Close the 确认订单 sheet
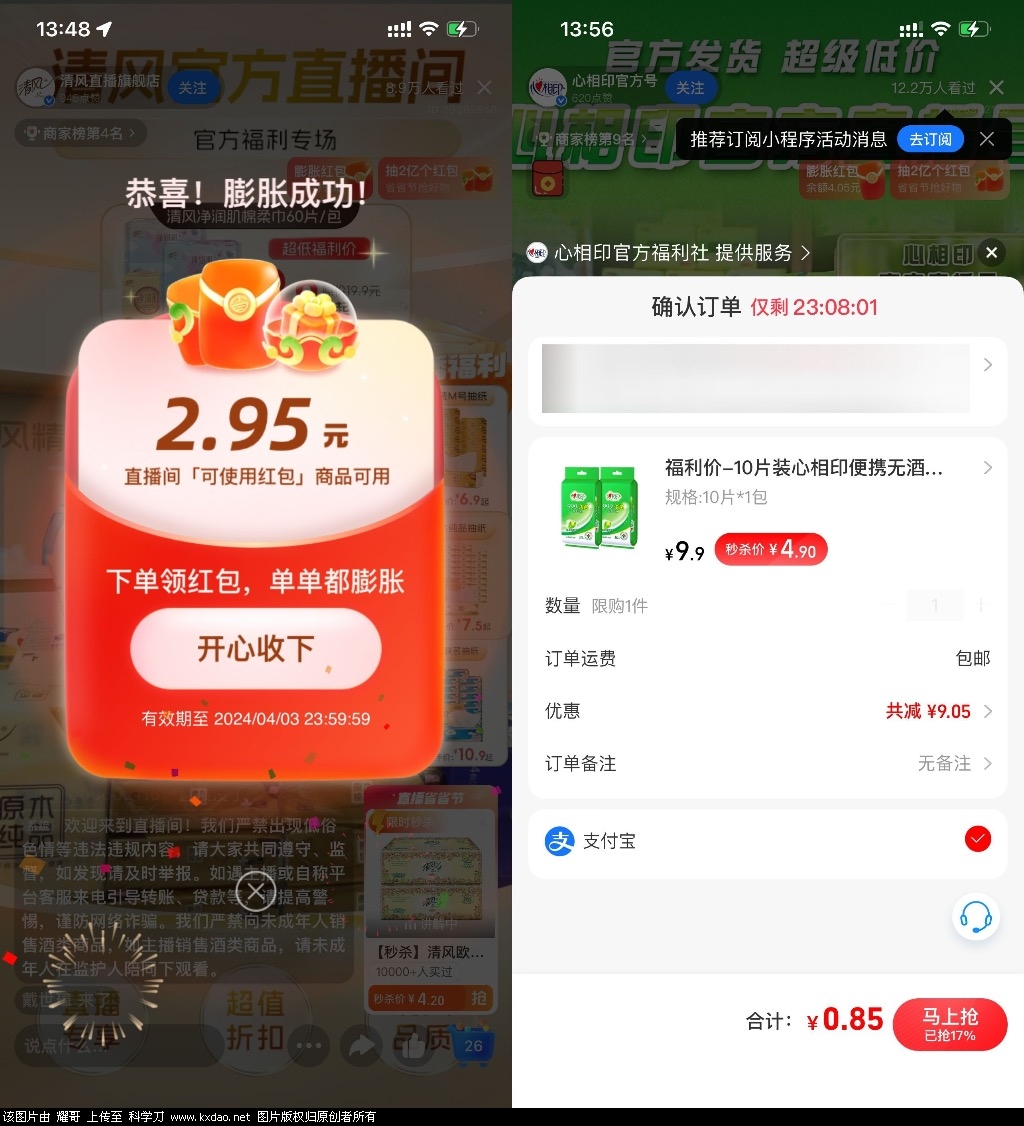This screenshot has width=1024, height=1126. [x=990, y=253]
